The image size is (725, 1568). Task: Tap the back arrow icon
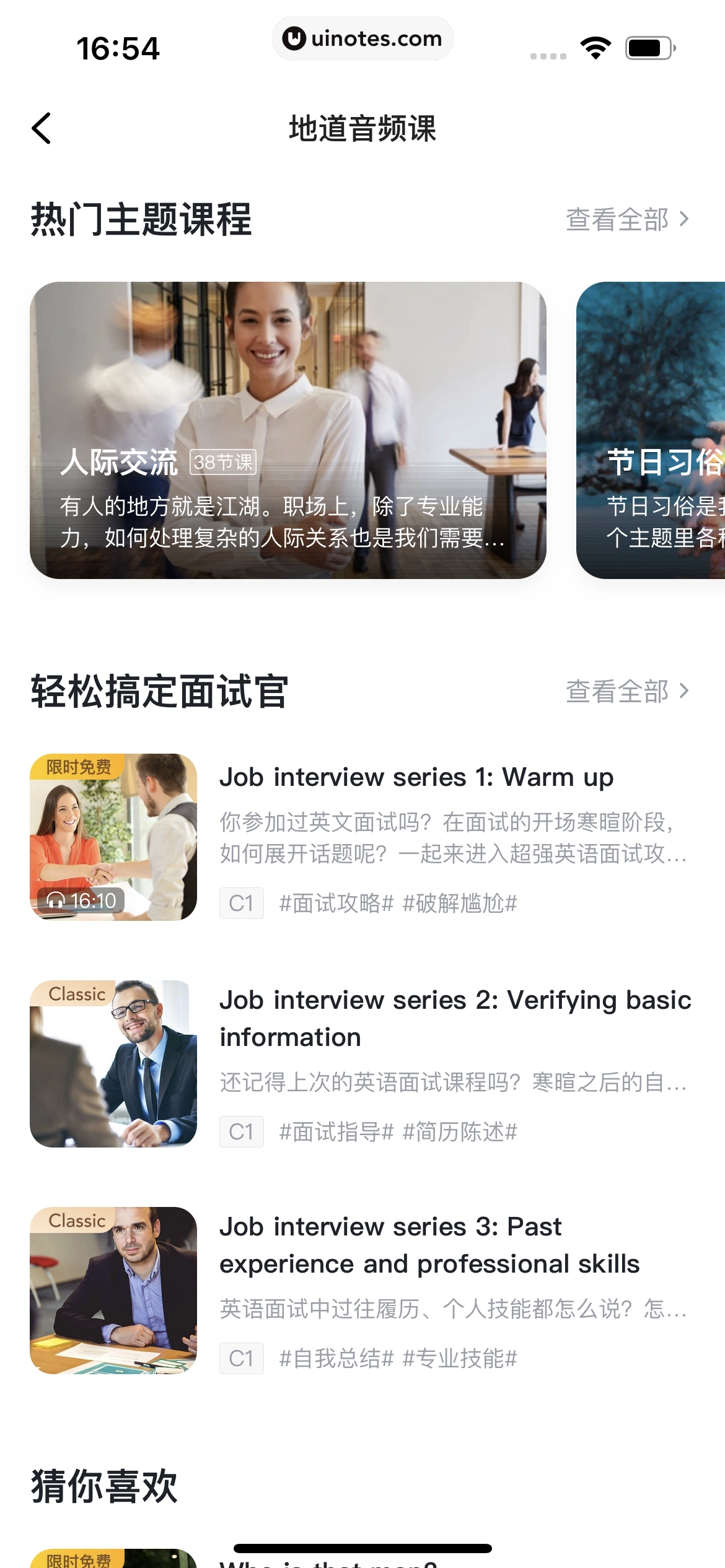(x=41, y=128)
